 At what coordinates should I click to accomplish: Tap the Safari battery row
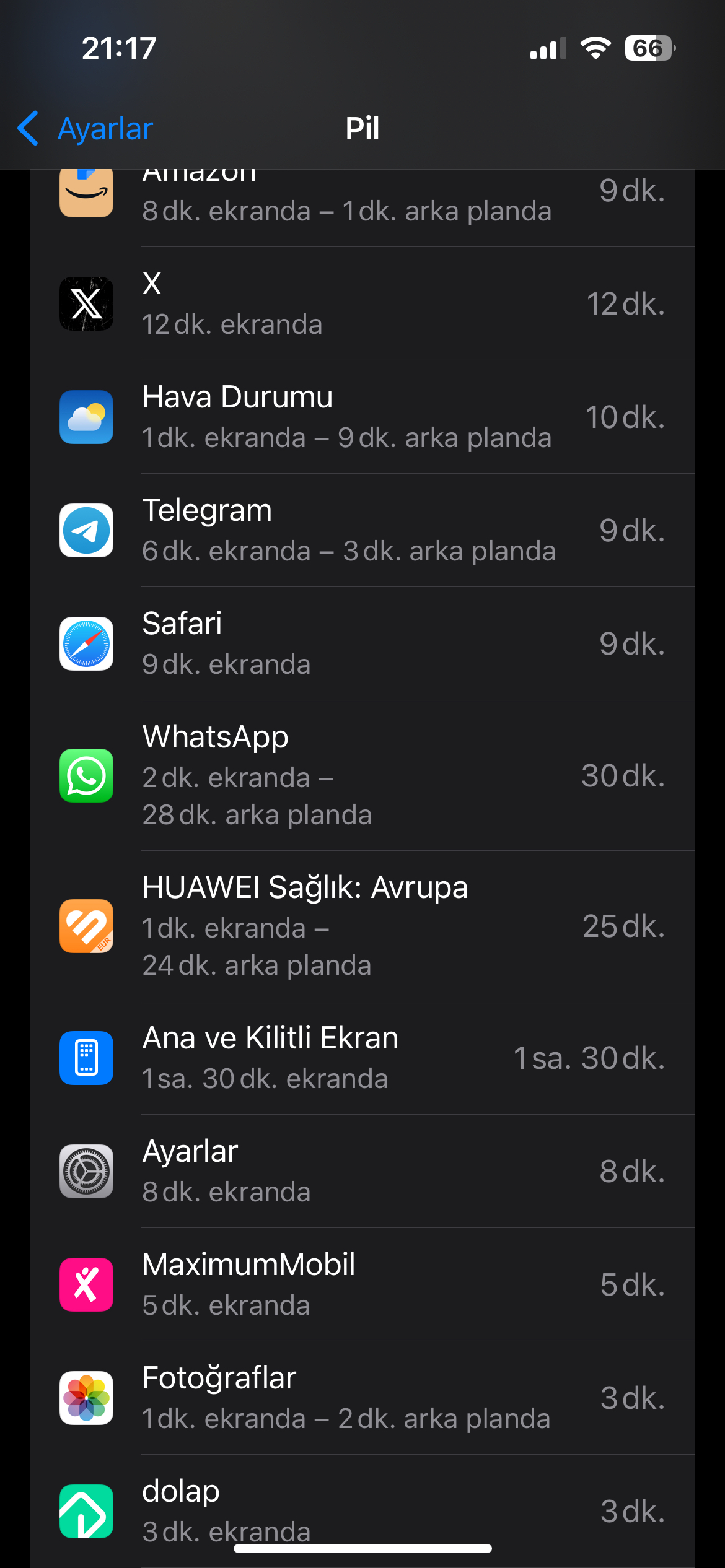pyautogui.click(x=362, y=643)
